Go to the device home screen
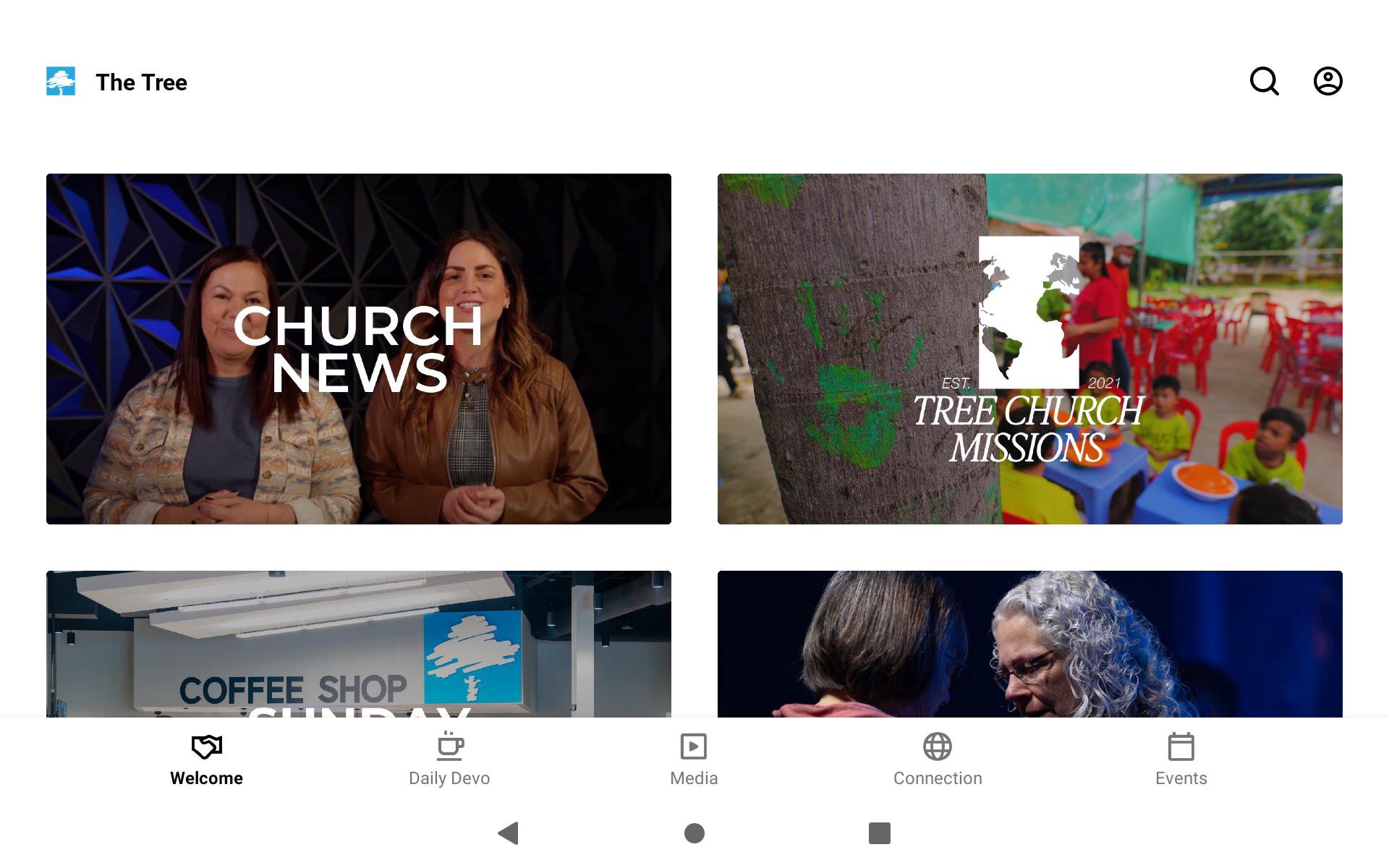 point(694,833)
